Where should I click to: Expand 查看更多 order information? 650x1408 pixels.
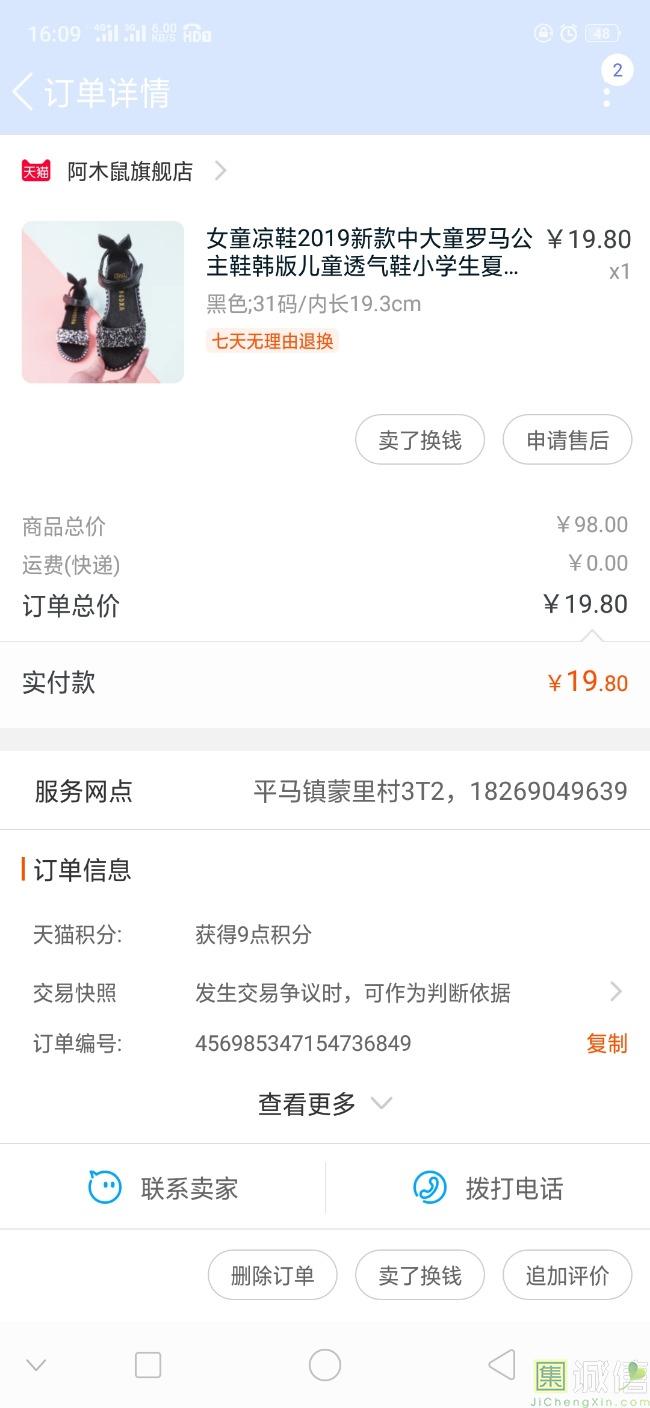coord(324,1104)
